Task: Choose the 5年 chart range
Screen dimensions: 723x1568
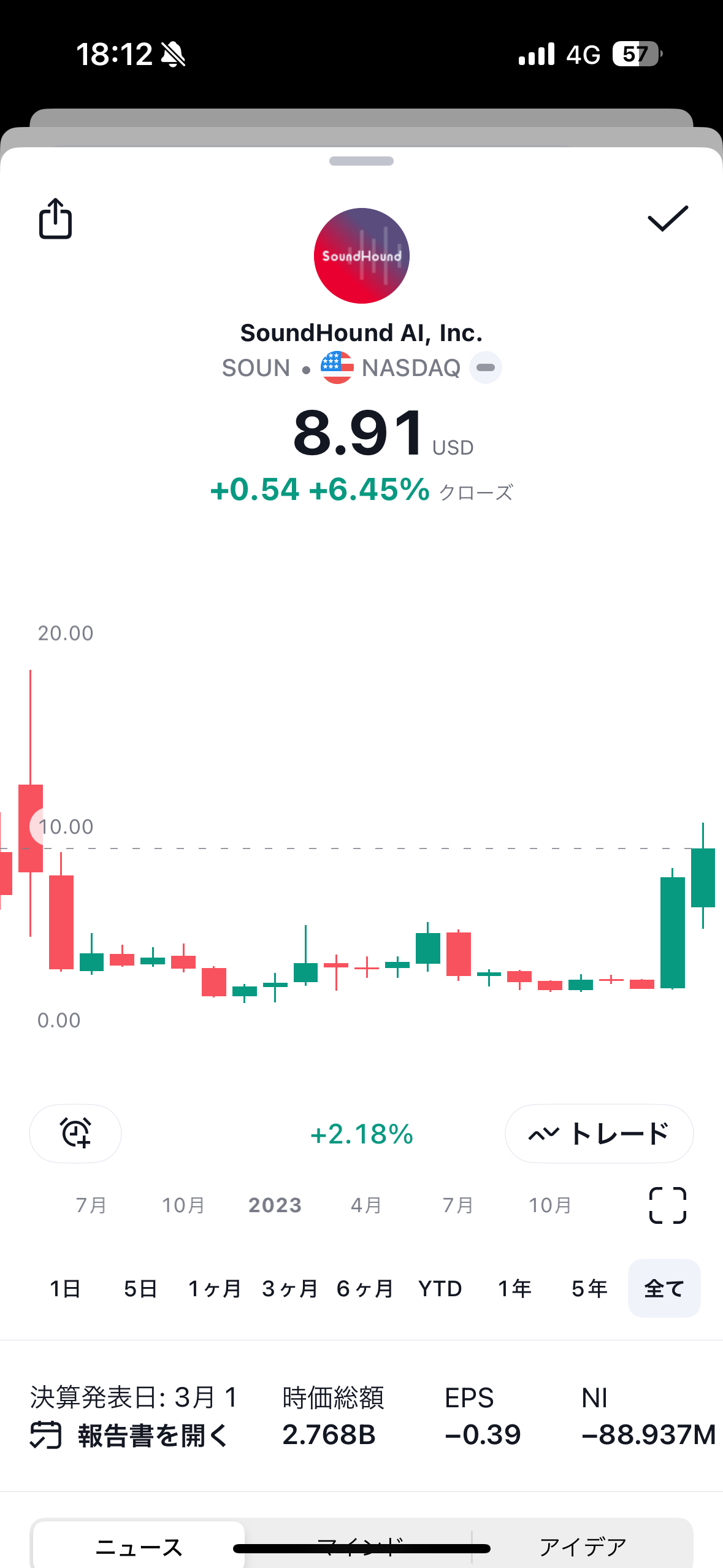Action: tap(589, 1288)
